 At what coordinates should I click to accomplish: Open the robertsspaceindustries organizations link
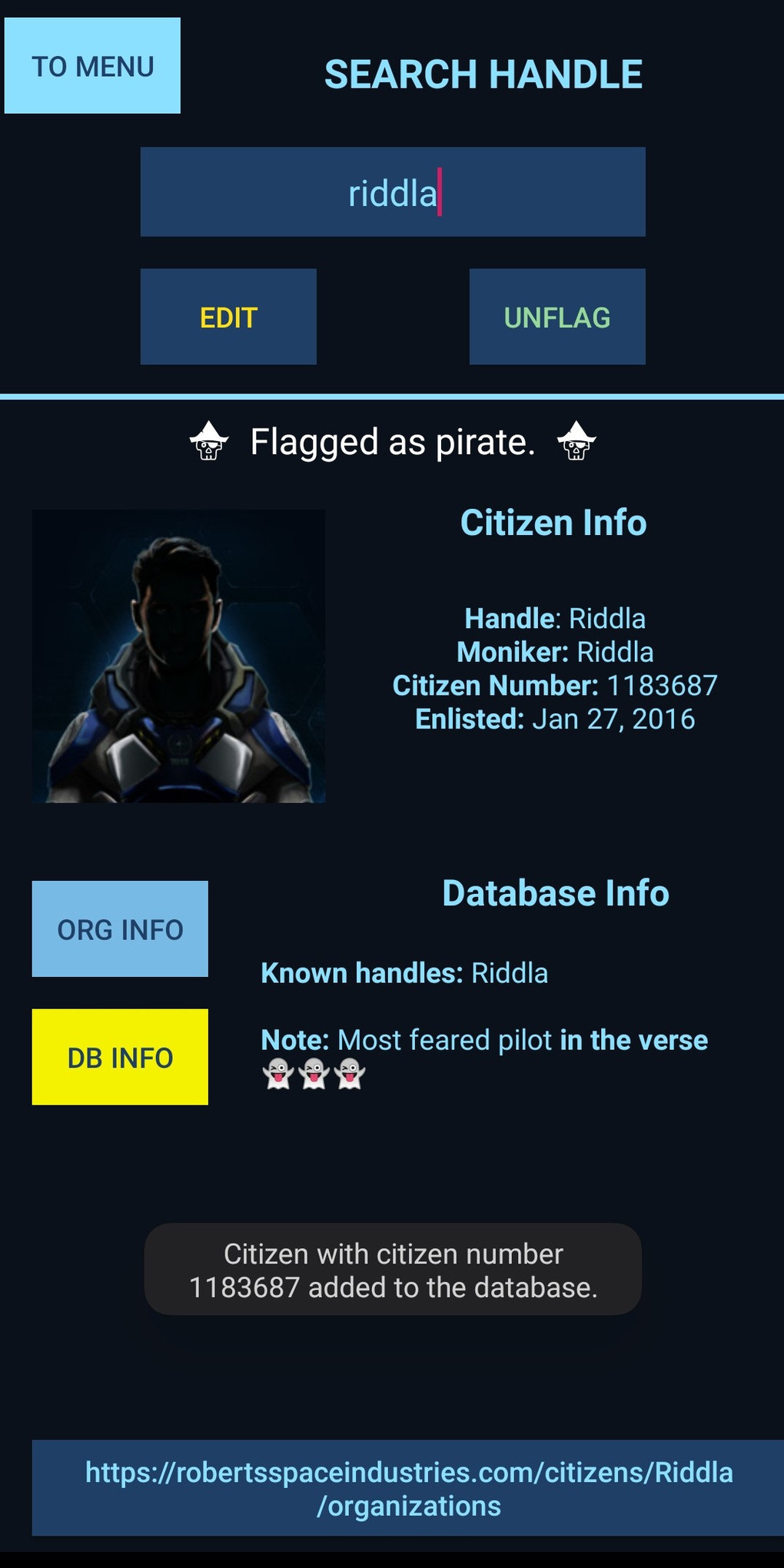[408, 1488]
